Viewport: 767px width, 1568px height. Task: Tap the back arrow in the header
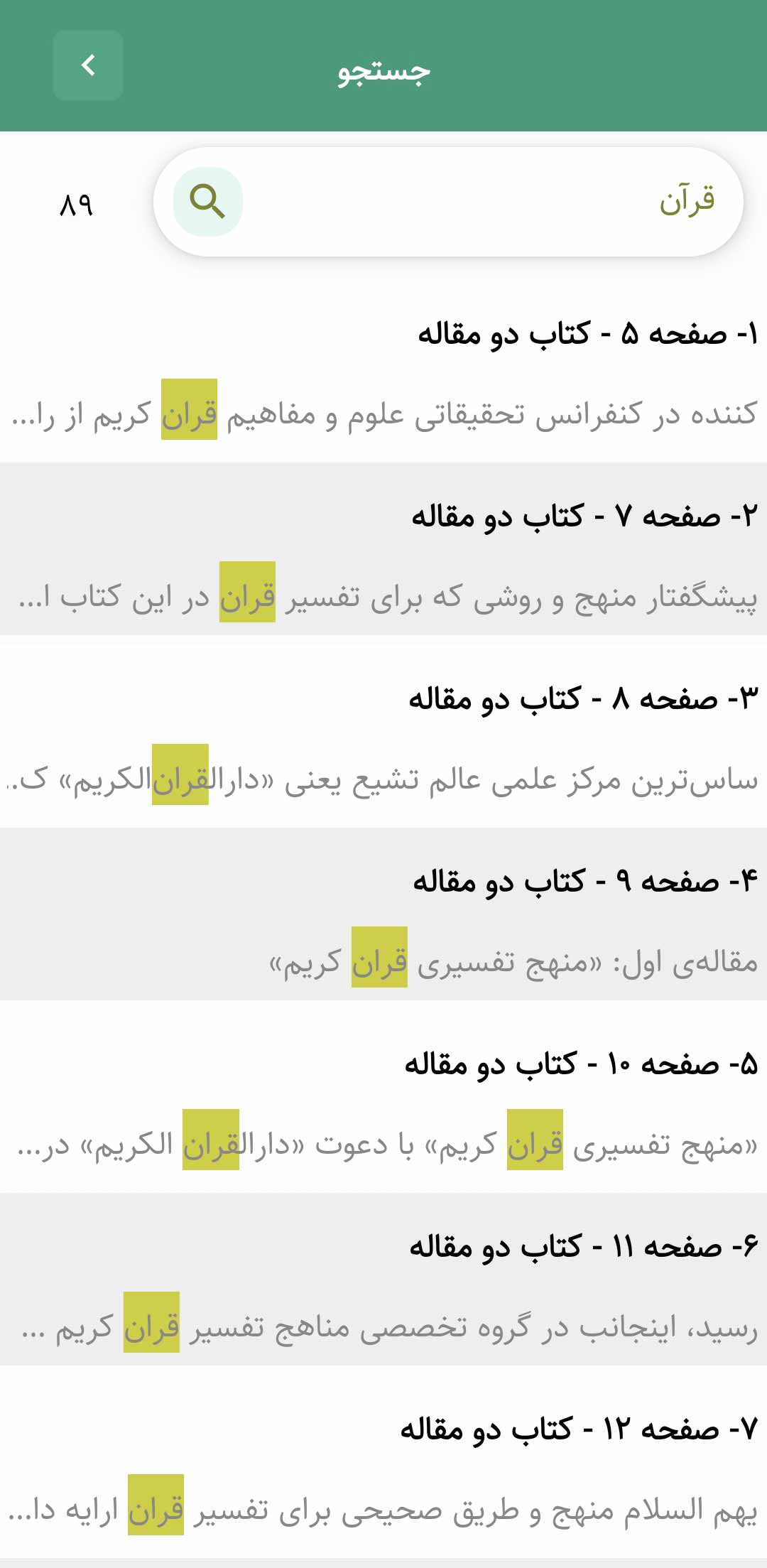[x=88, y=65]
